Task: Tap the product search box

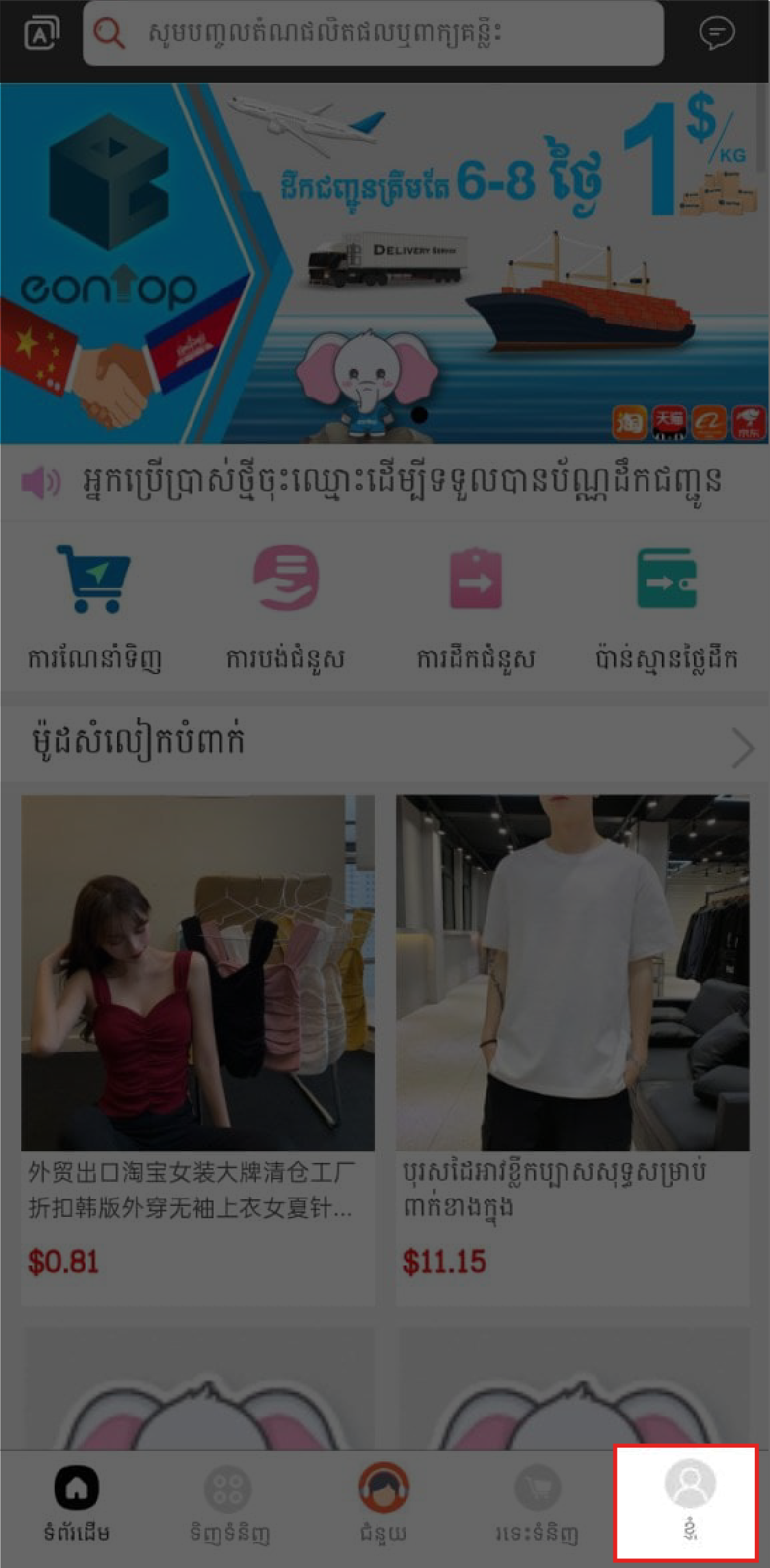Action: pos(373,33)
